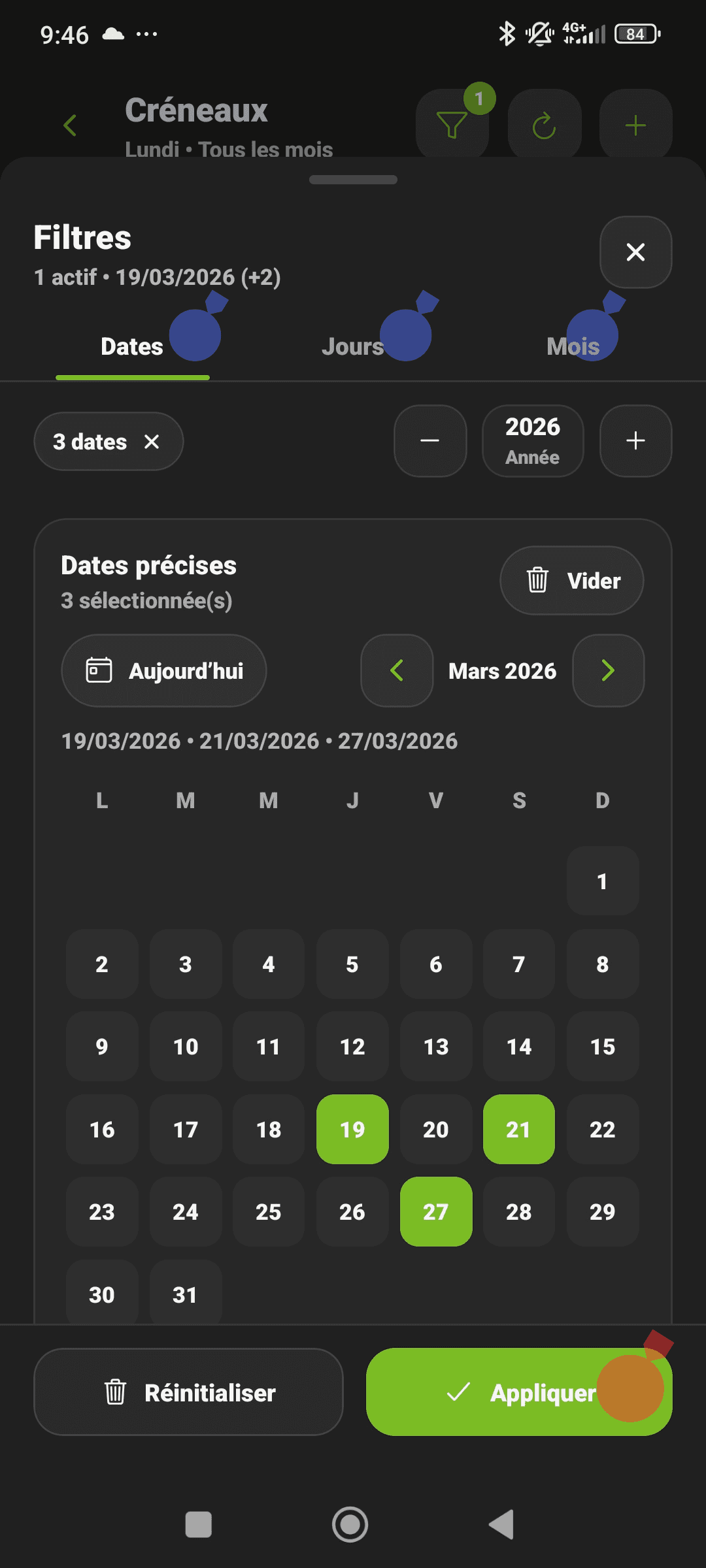Deselect the 19th of March

click(352, 1129)
